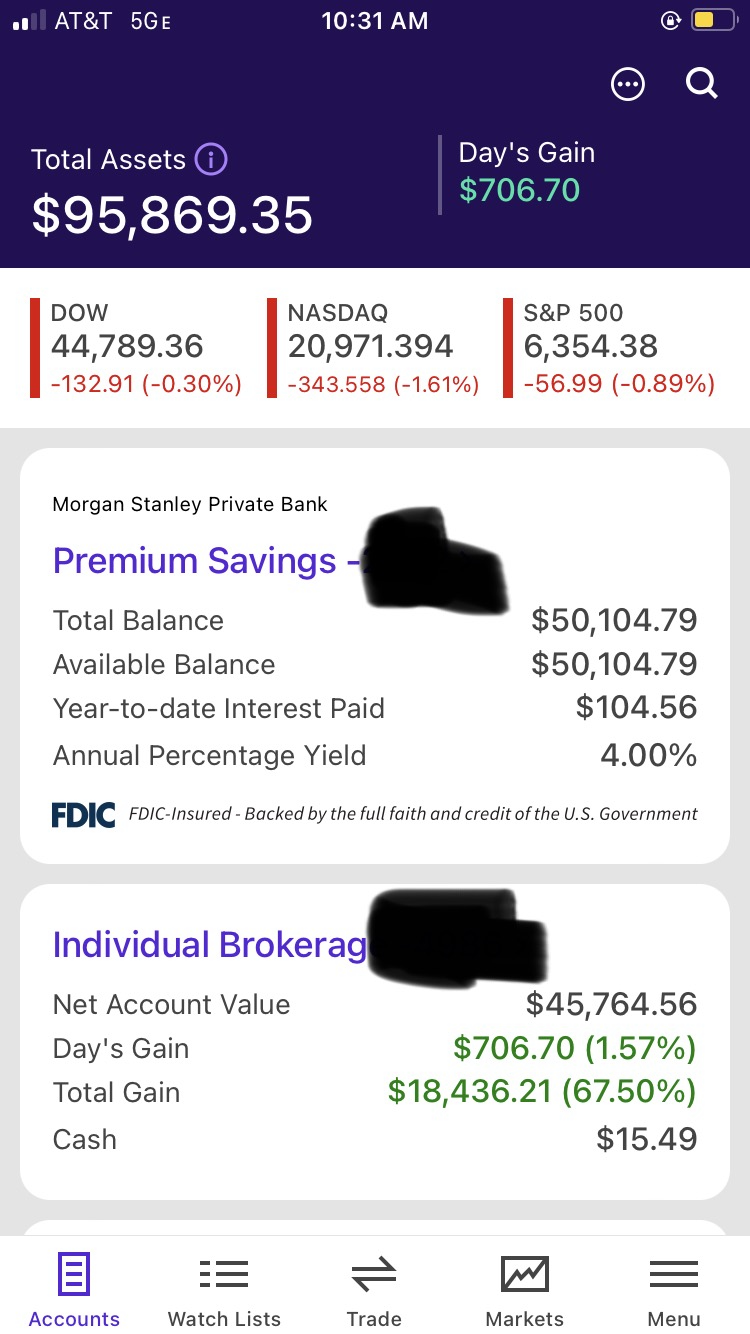Open the search magnifier icon
The height and width of the screenshot is (1334, 750).
click(702, 84)
